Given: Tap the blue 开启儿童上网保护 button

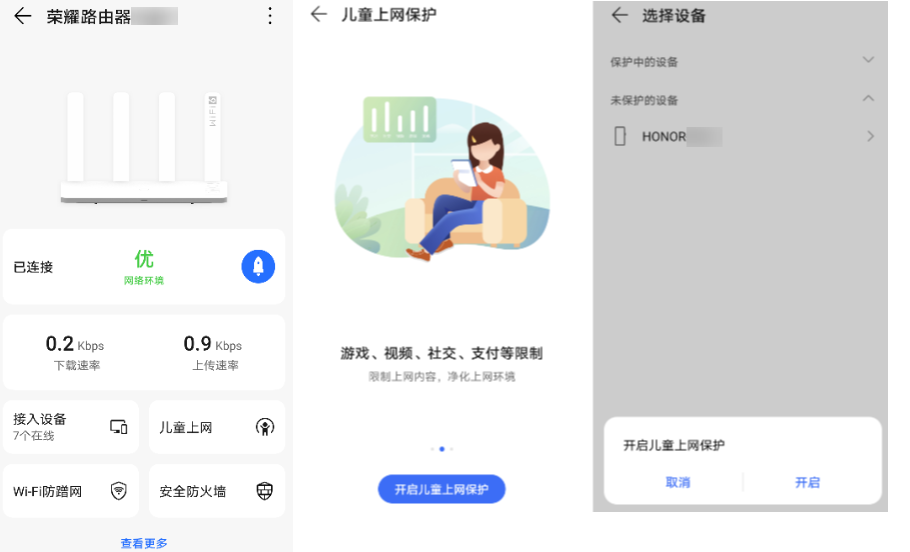Looking at the screenshot, I should pyautogui.click(x=441, y=489).
